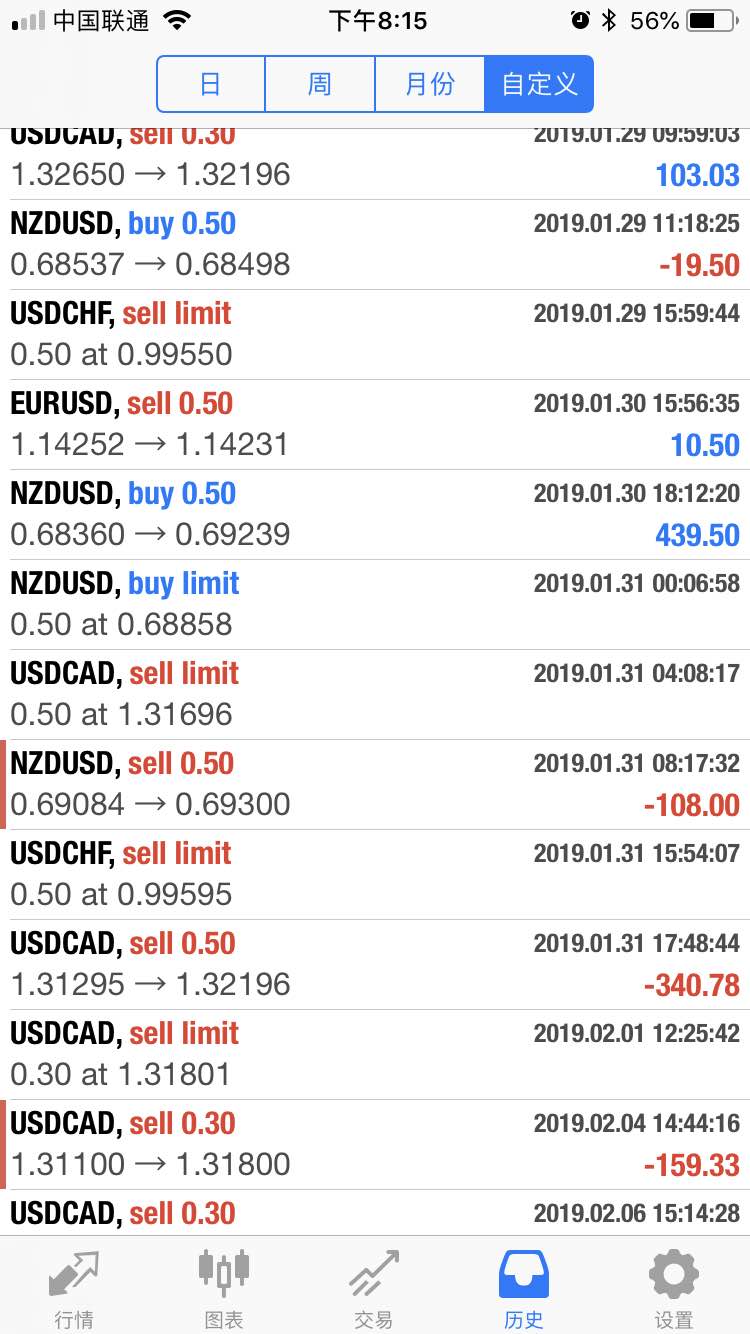Screen dimensions: 750x1334
Task: Open the 设置 settings tab
Action: coord(674,1288)
